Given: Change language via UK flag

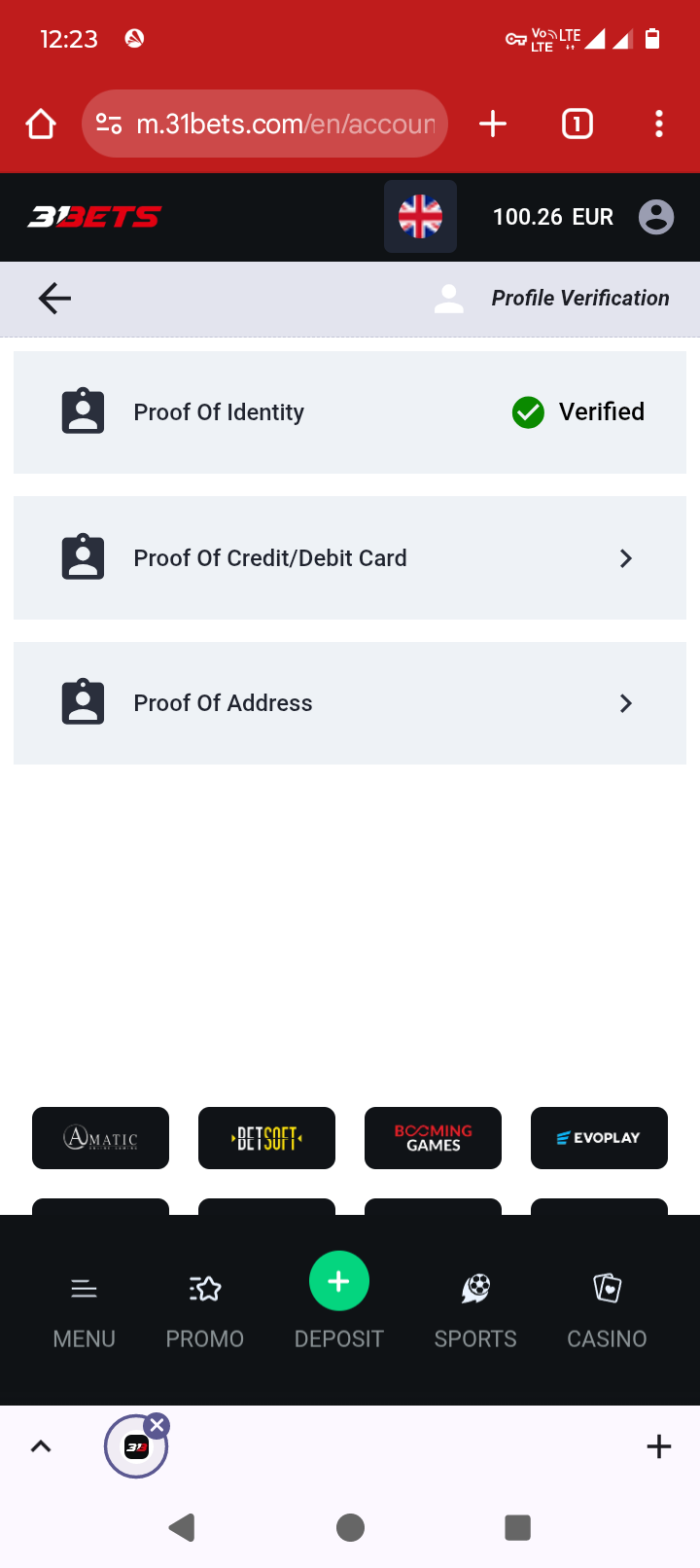Looking at the screenshot, I should tap(420, 217).
